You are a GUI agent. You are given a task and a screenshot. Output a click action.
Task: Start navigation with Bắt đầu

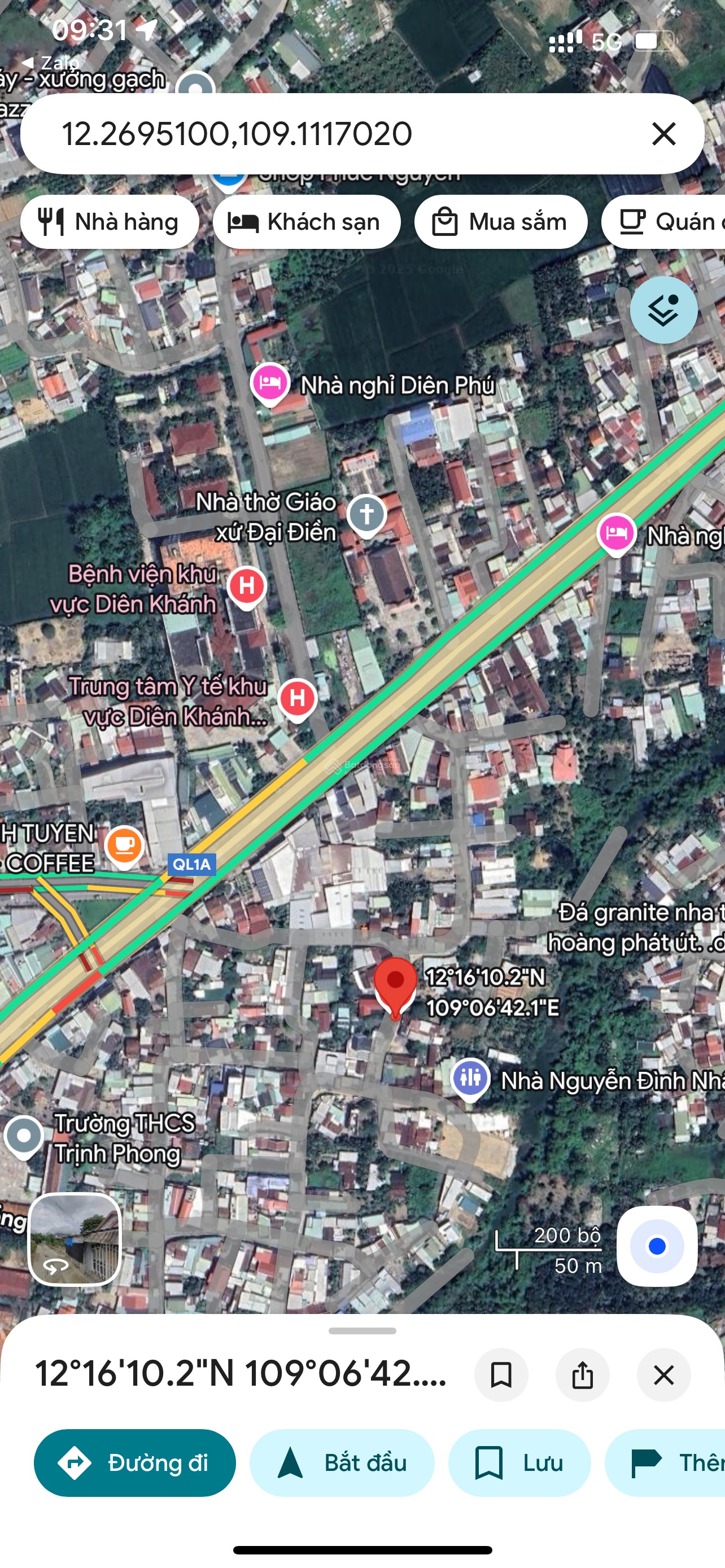coord(342,1462)
